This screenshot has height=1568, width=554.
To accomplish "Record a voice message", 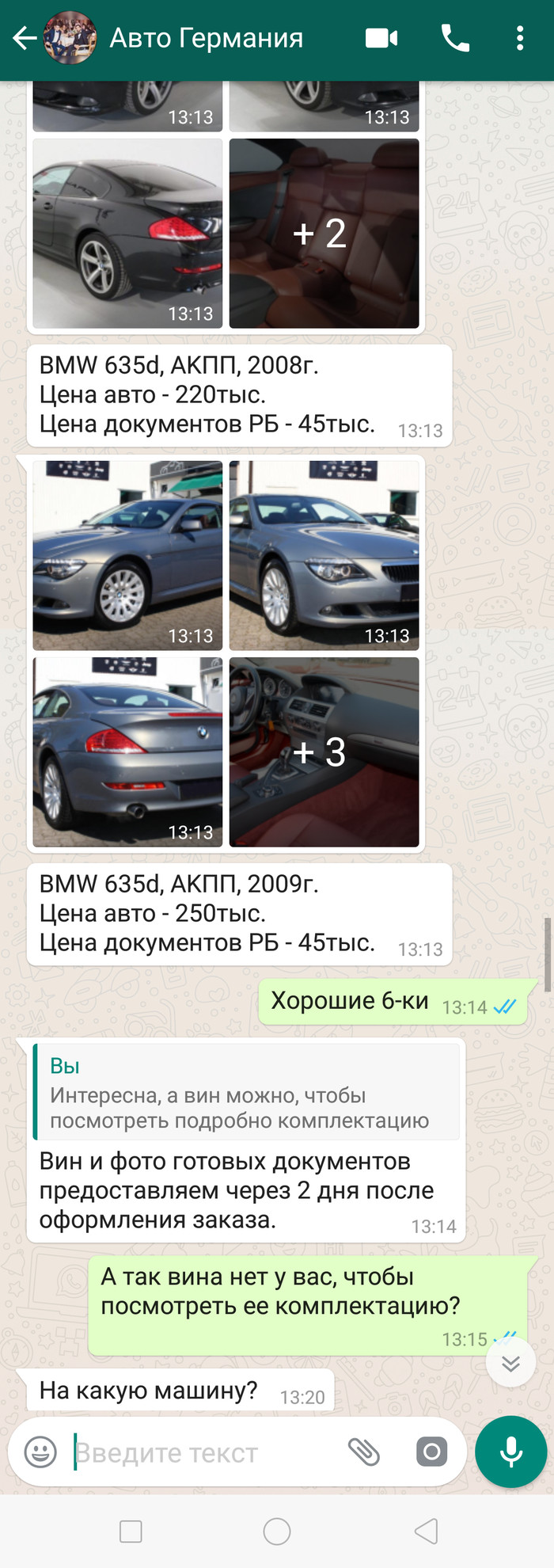I will tap(510, 1452).
